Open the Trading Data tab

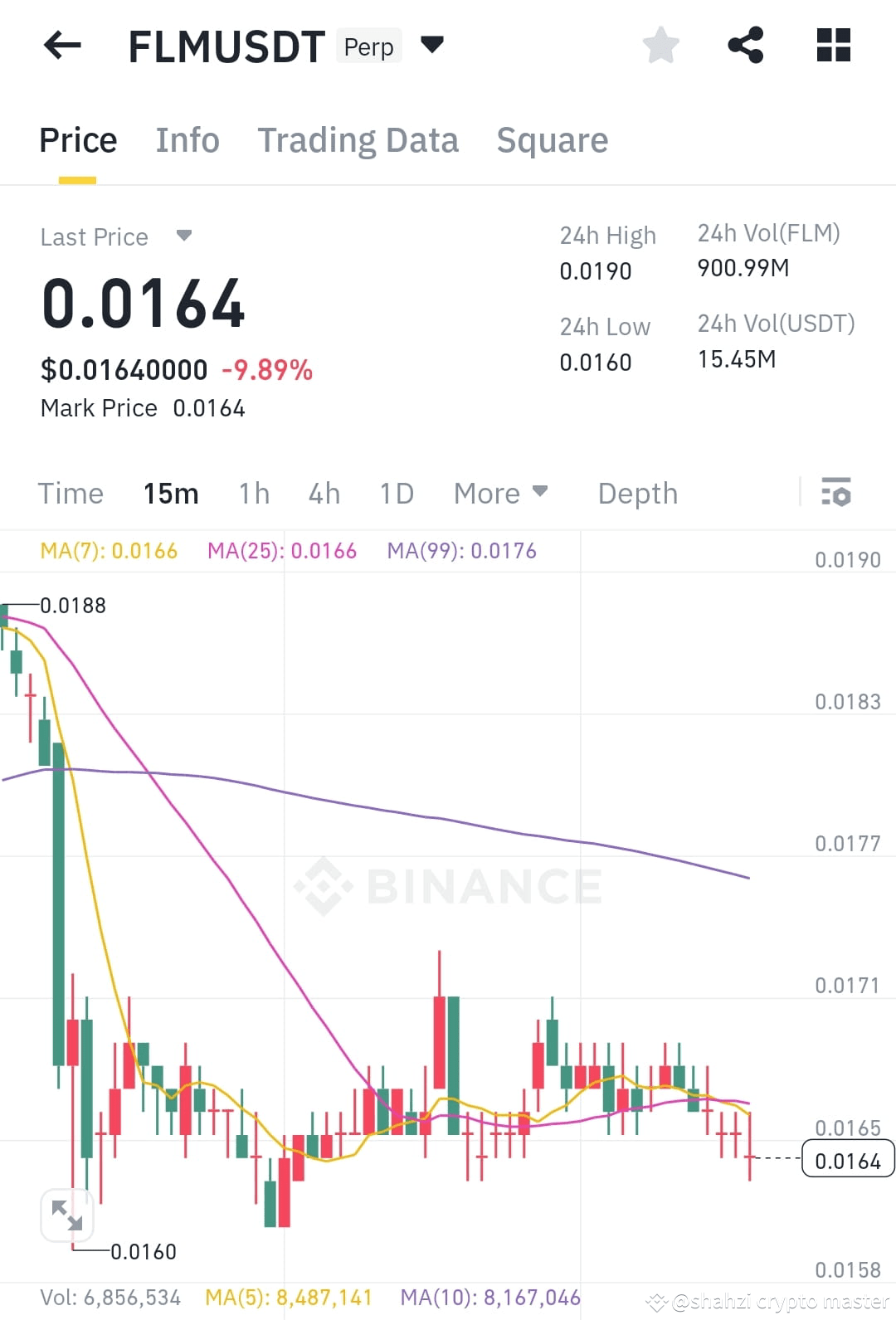point(358,139)
